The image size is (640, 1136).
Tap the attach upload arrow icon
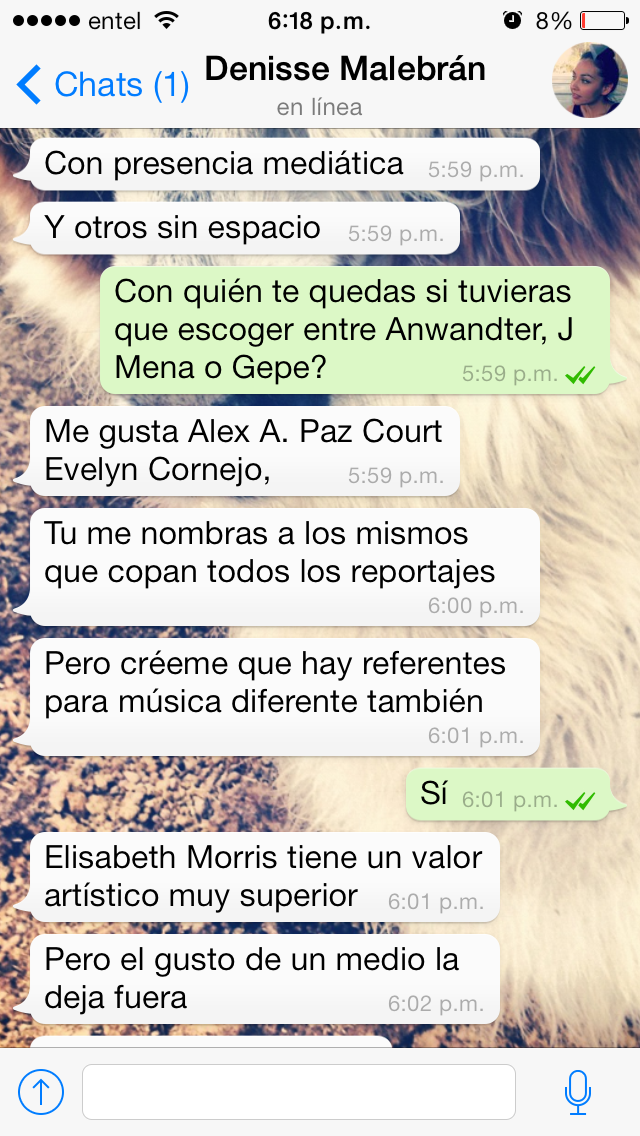(41, 1092)
